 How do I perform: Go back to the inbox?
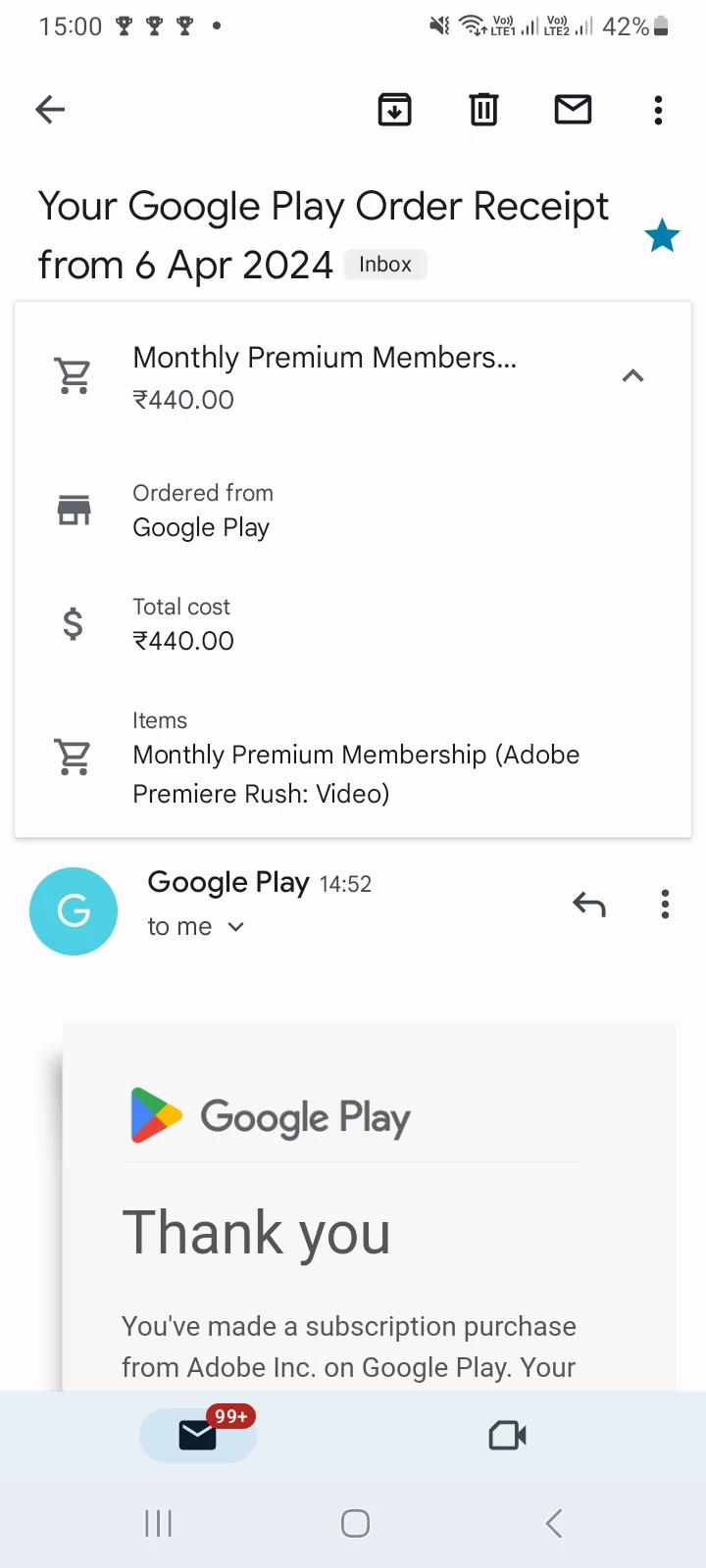click(x=50, y=110)
